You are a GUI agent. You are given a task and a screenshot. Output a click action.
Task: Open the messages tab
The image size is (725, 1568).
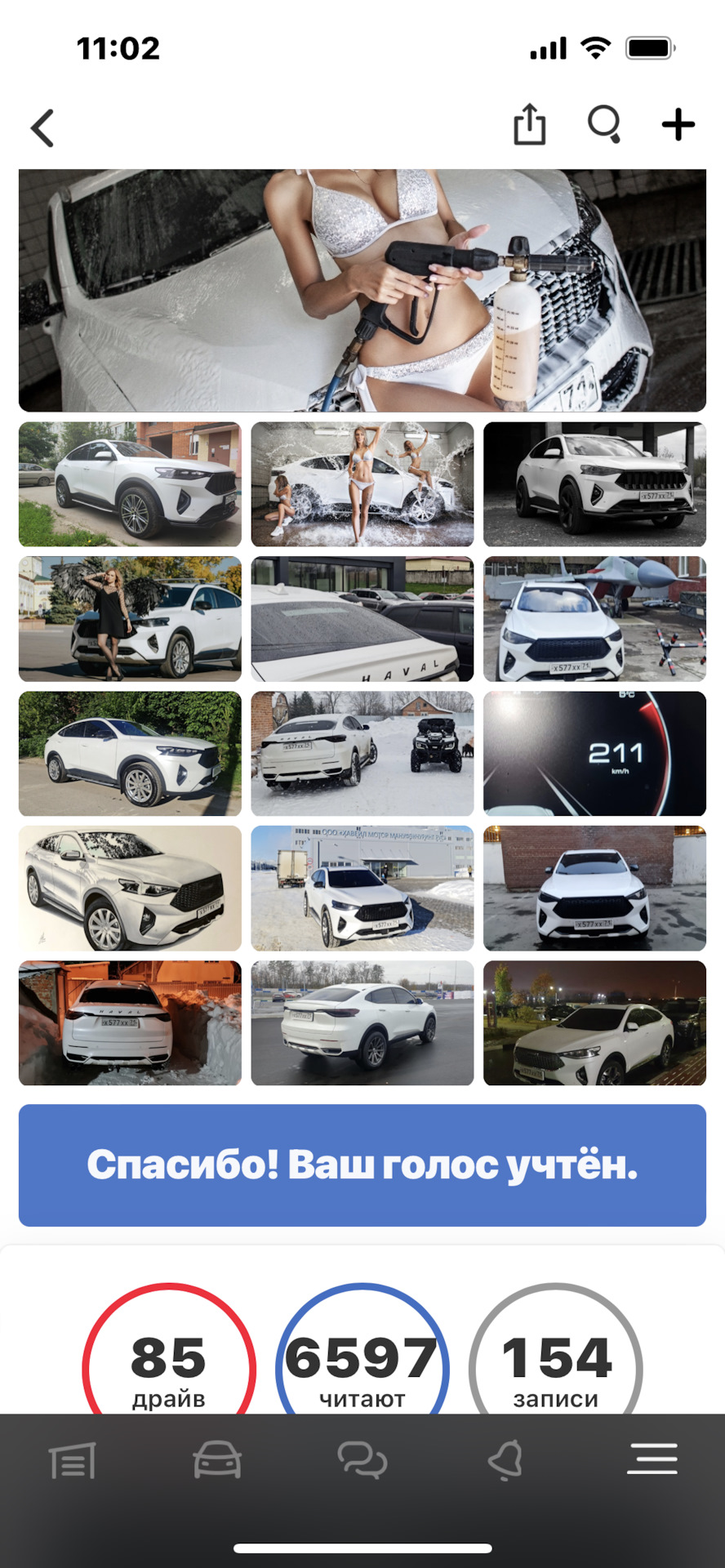(x=362, y=1460)
